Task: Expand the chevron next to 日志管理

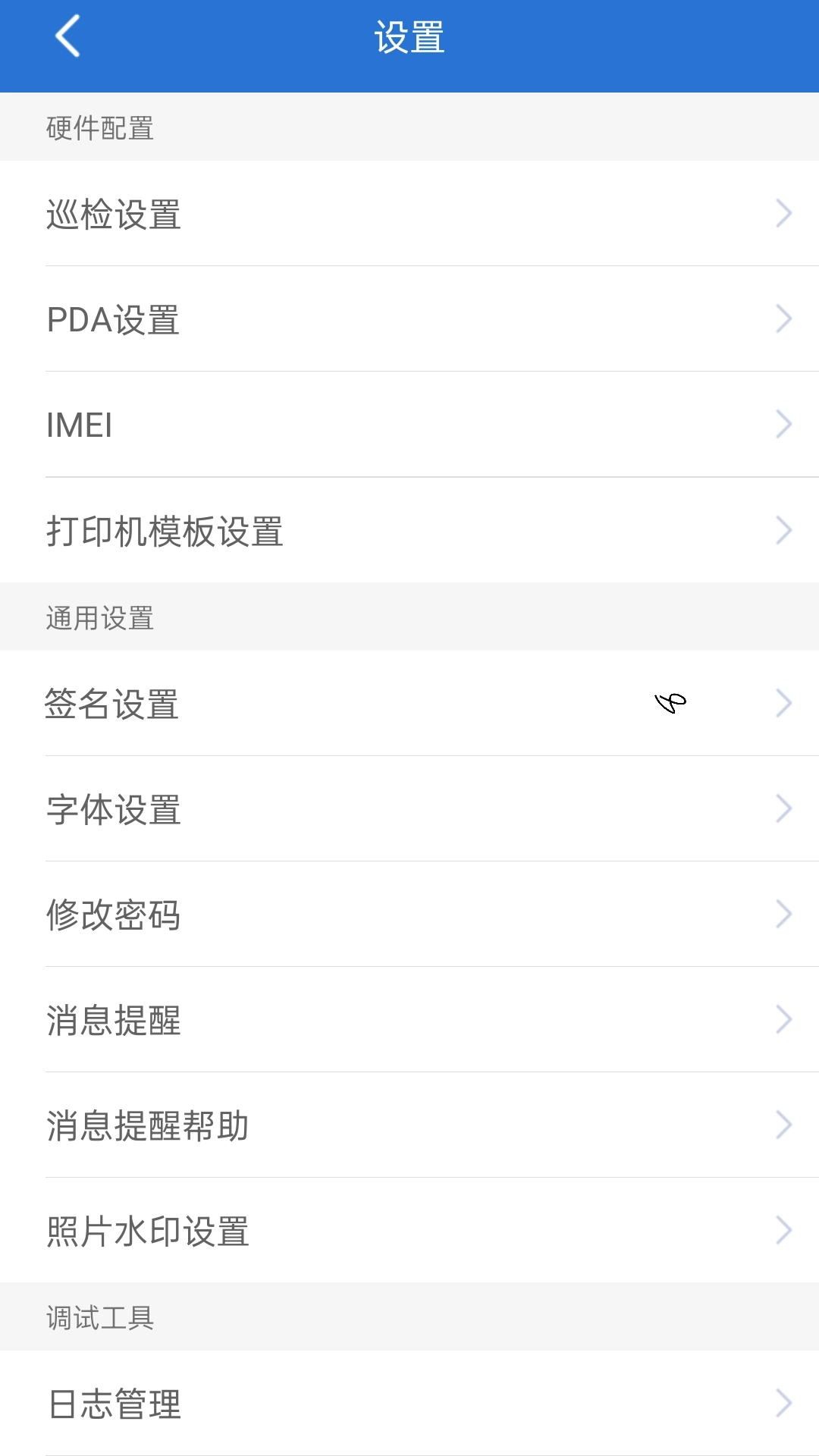Action: tap(783, 1404)
